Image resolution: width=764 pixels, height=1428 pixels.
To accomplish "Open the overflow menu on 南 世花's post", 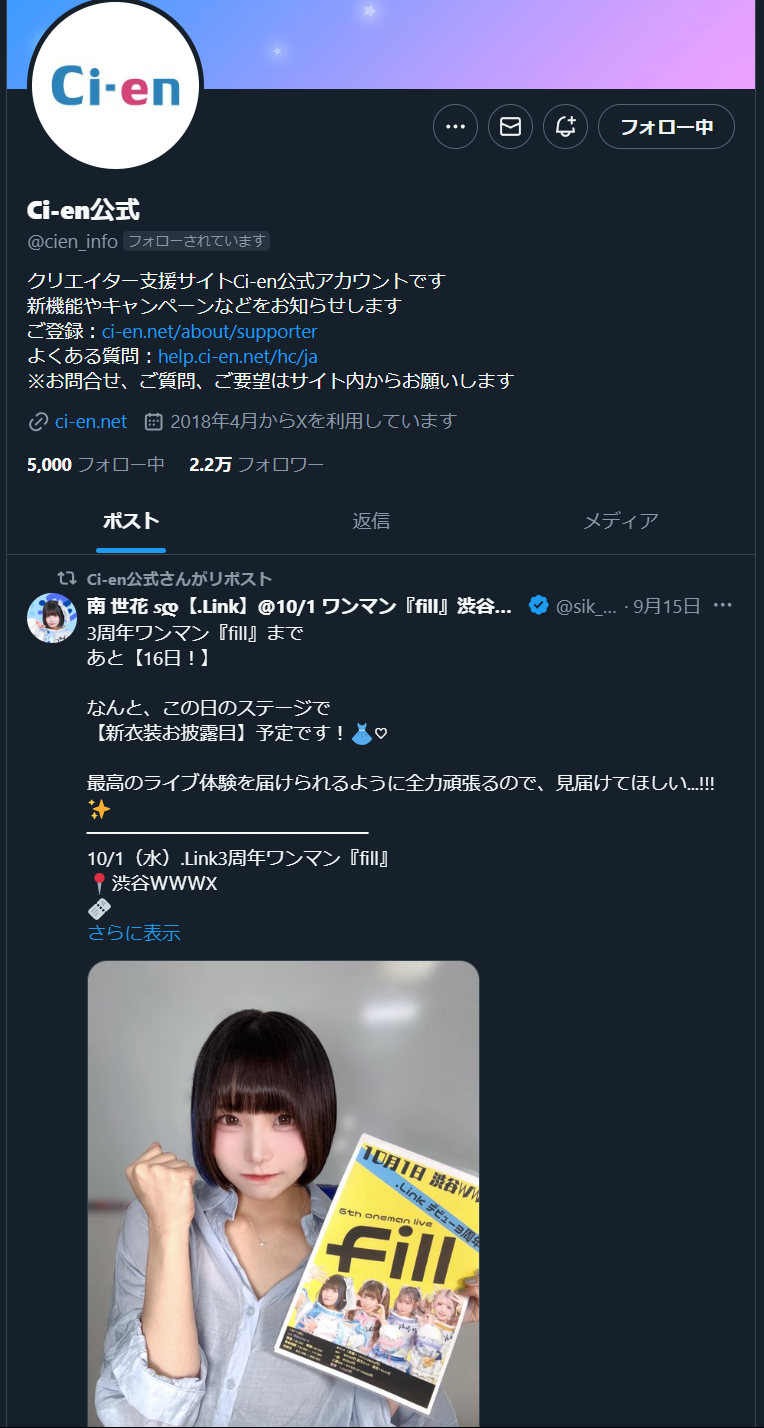I will (x=723, y=606).
